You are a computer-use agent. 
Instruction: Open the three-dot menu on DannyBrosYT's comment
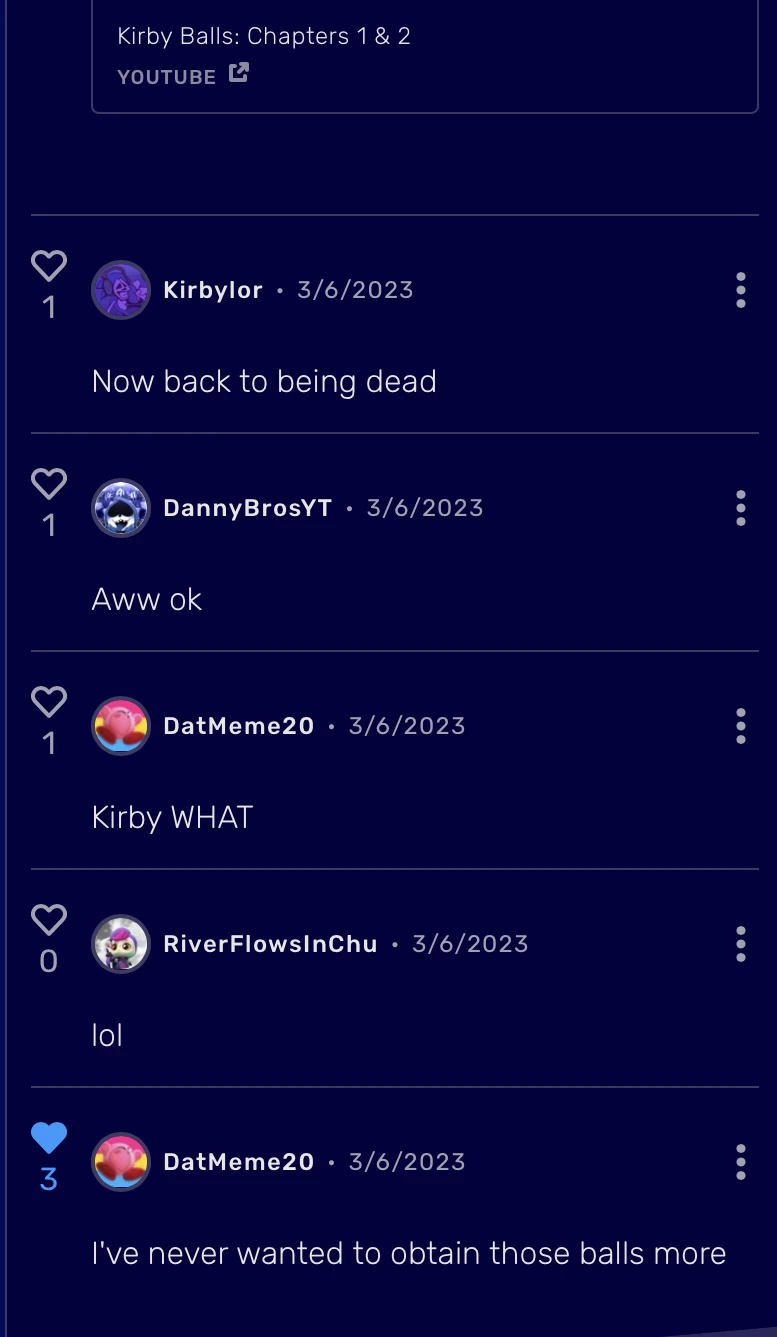740,508
